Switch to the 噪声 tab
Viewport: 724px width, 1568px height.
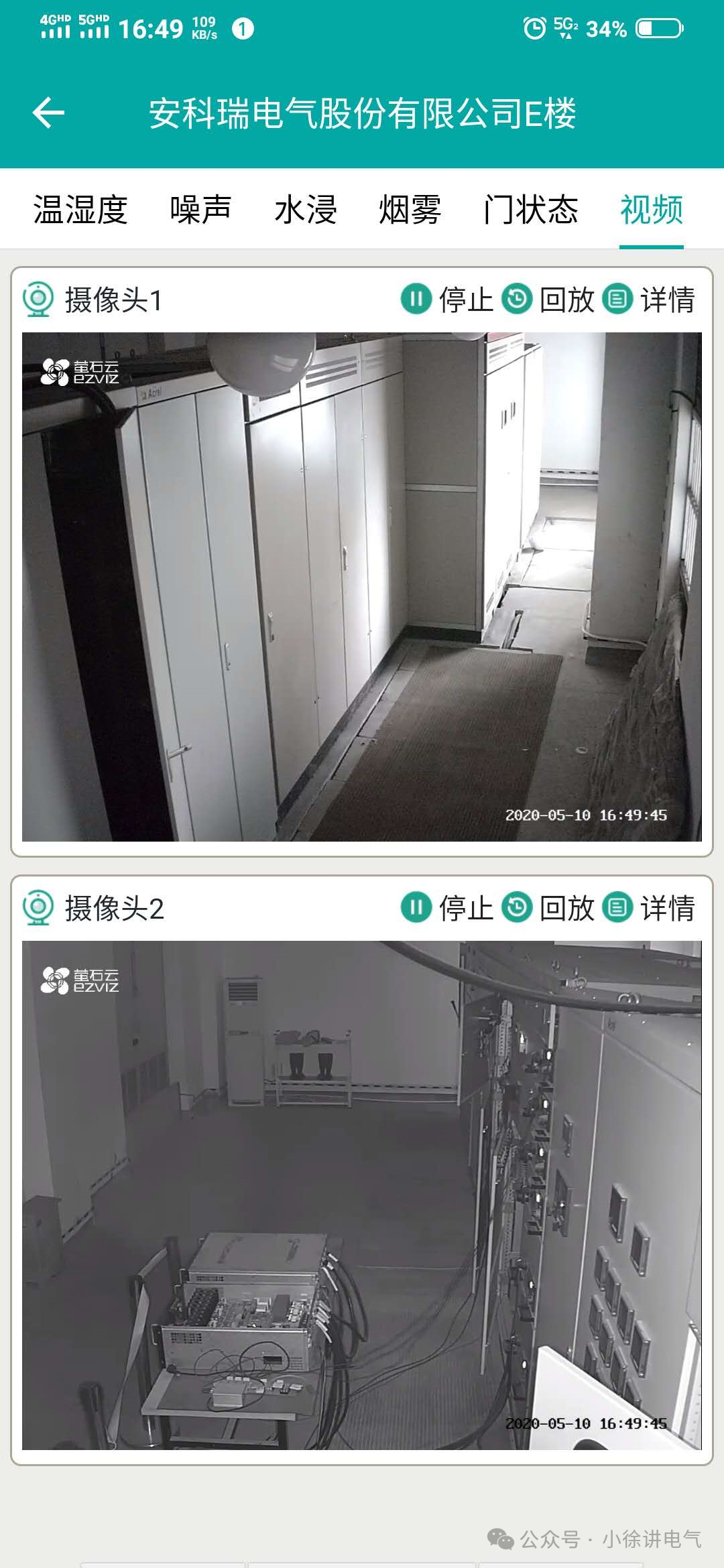pyautogui.click(x=200, y=210)
